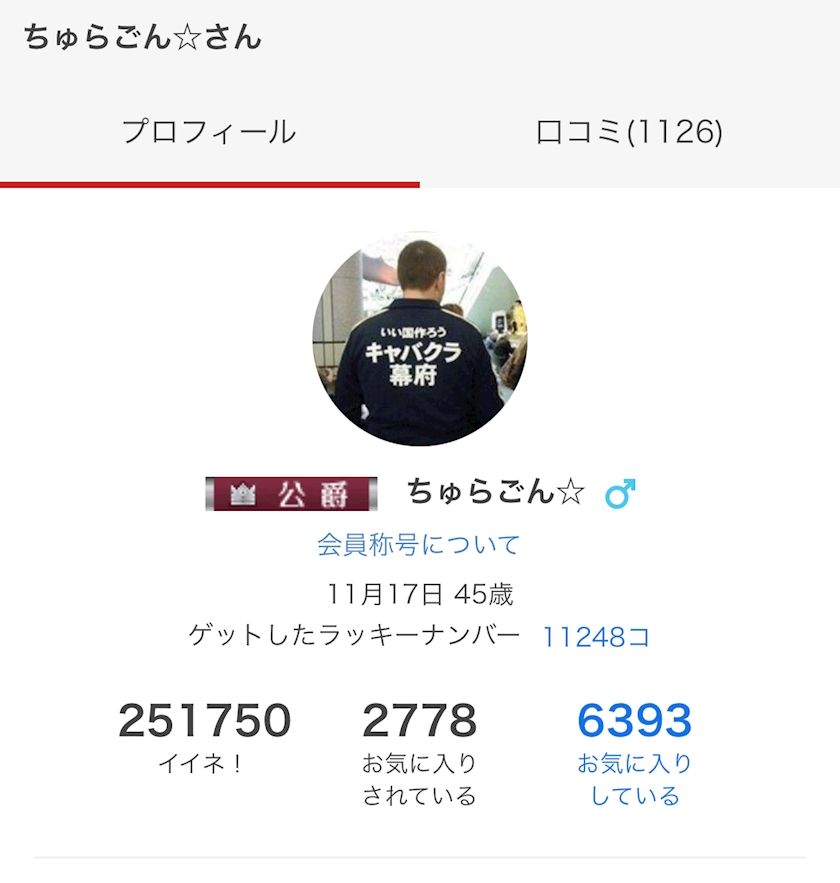View the 11248コ lucky numbers

tap(596, 637)
